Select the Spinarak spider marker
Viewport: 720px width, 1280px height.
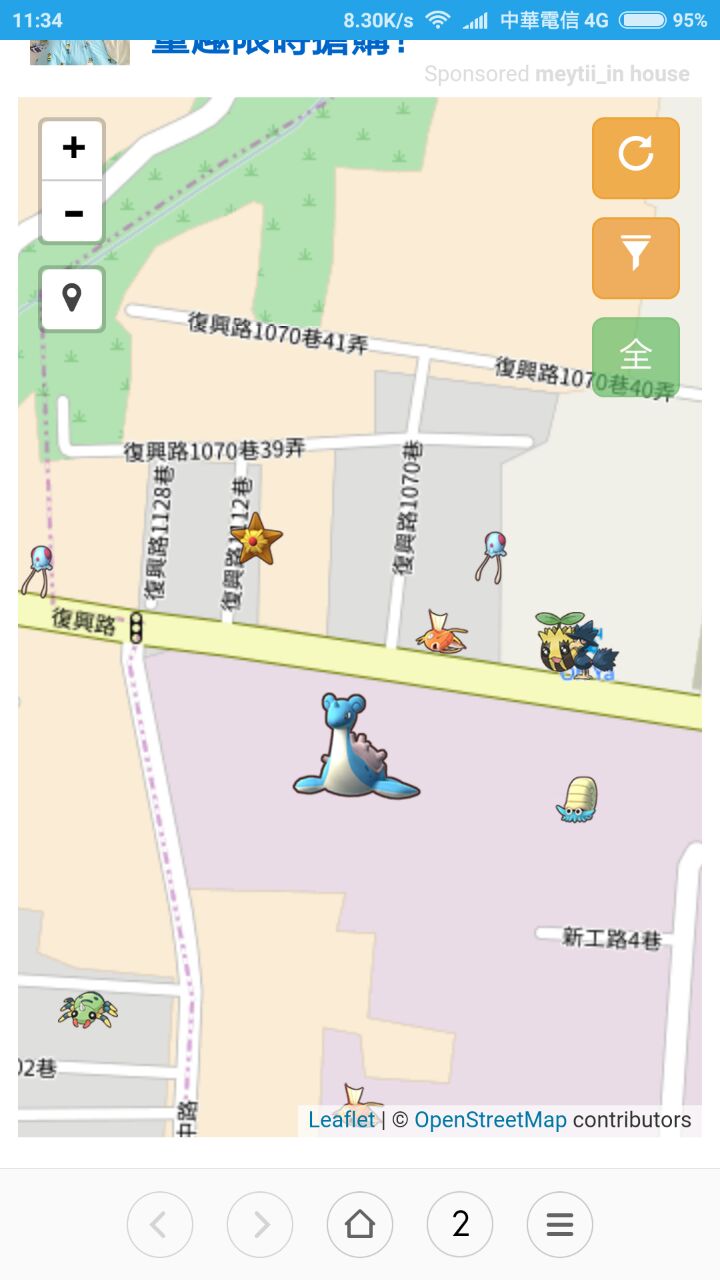88,1008
